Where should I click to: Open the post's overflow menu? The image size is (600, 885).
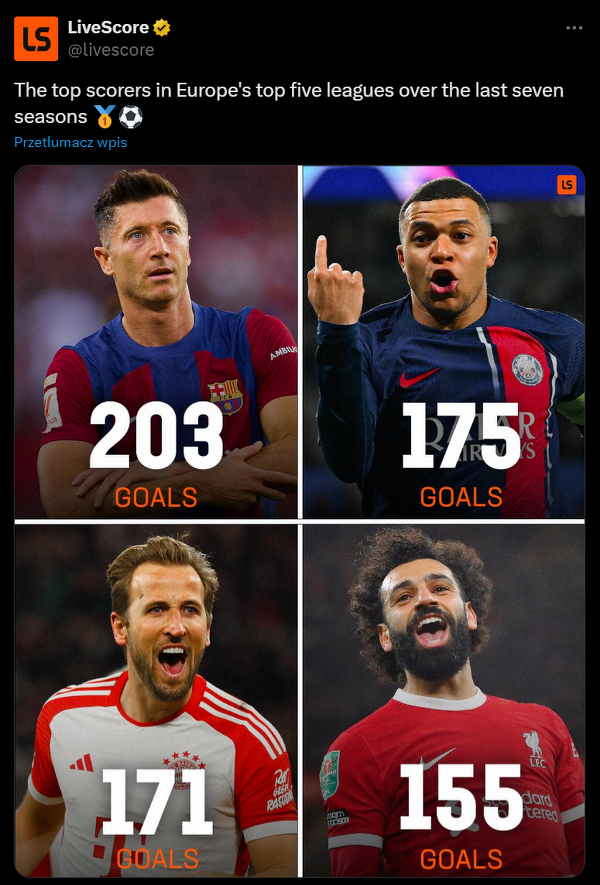click(573, 28)
